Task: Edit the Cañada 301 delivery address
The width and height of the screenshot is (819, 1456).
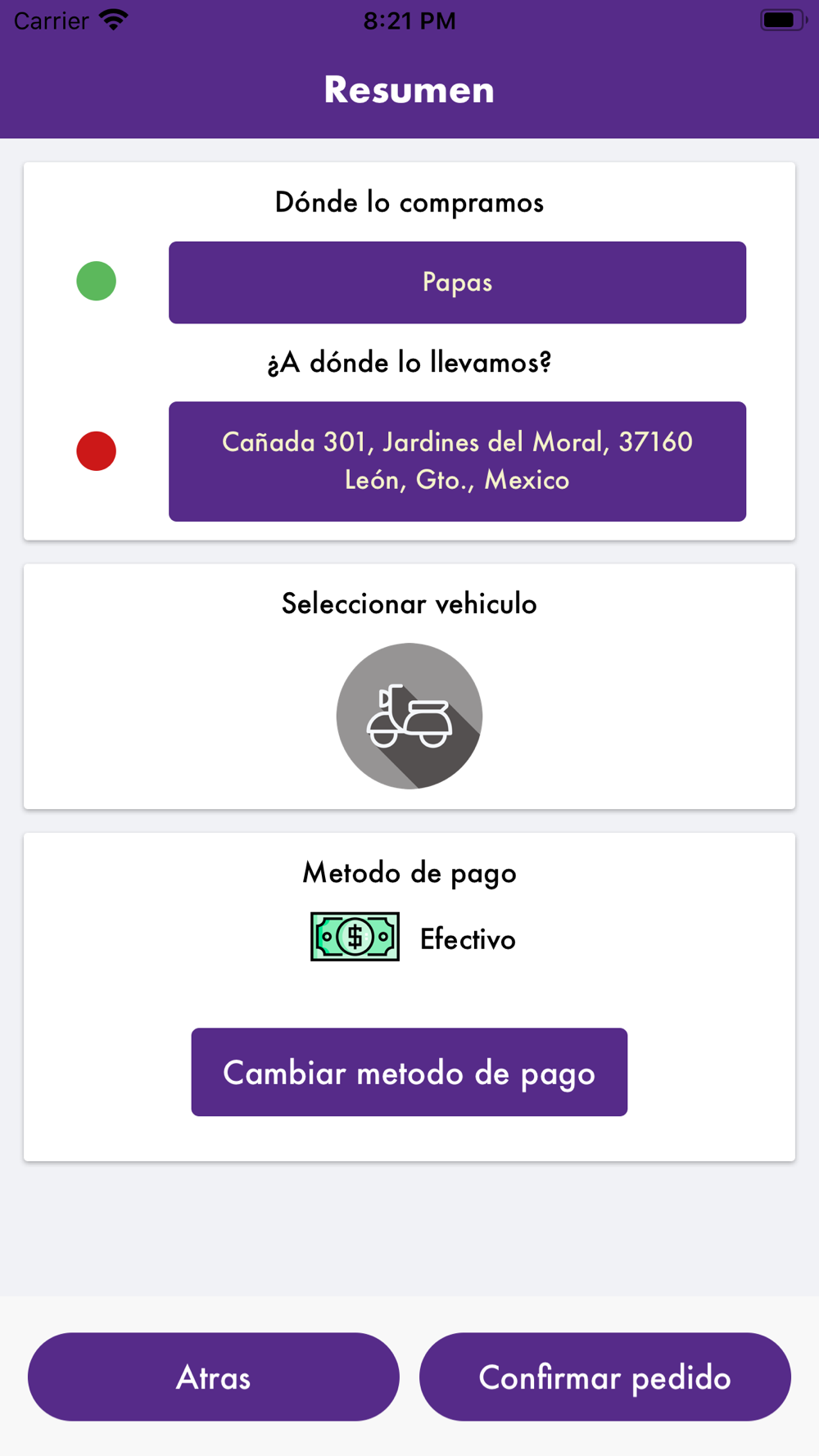Action: tap(457, 461)
